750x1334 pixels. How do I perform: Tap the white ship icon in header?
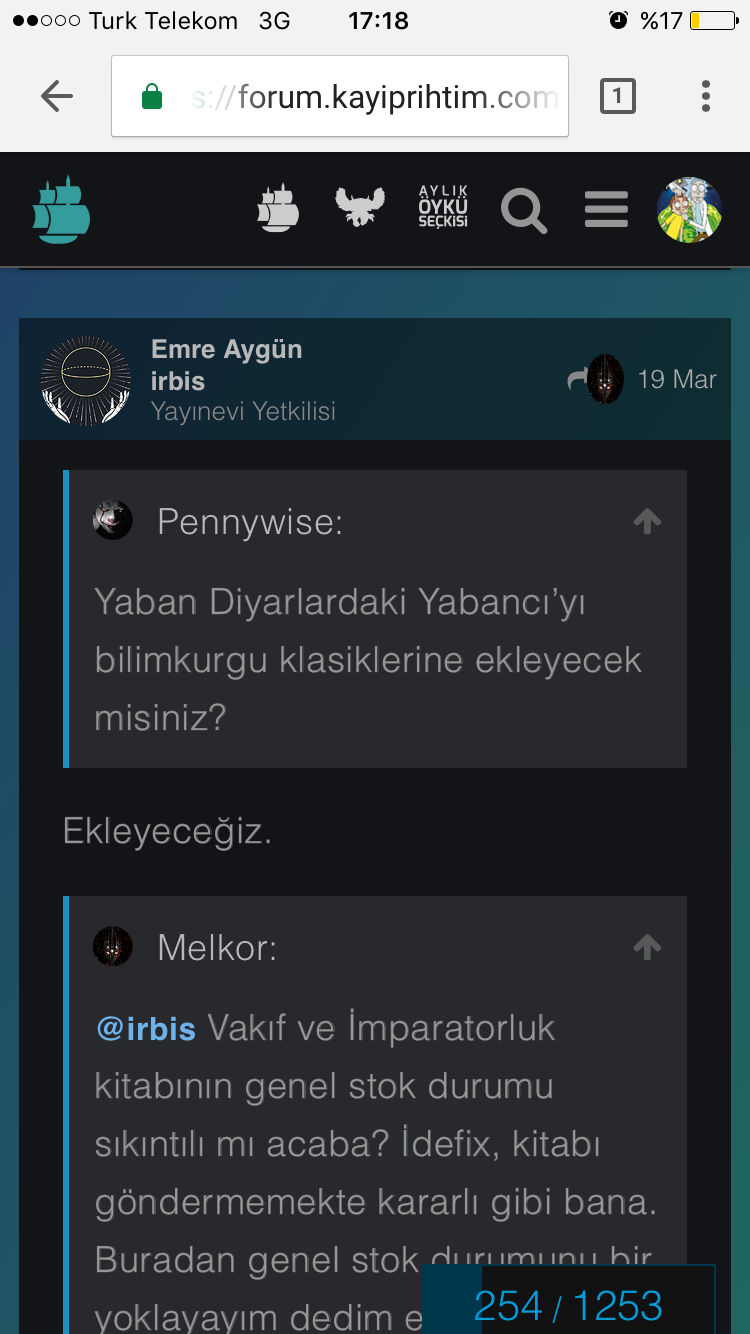(278, 209)
